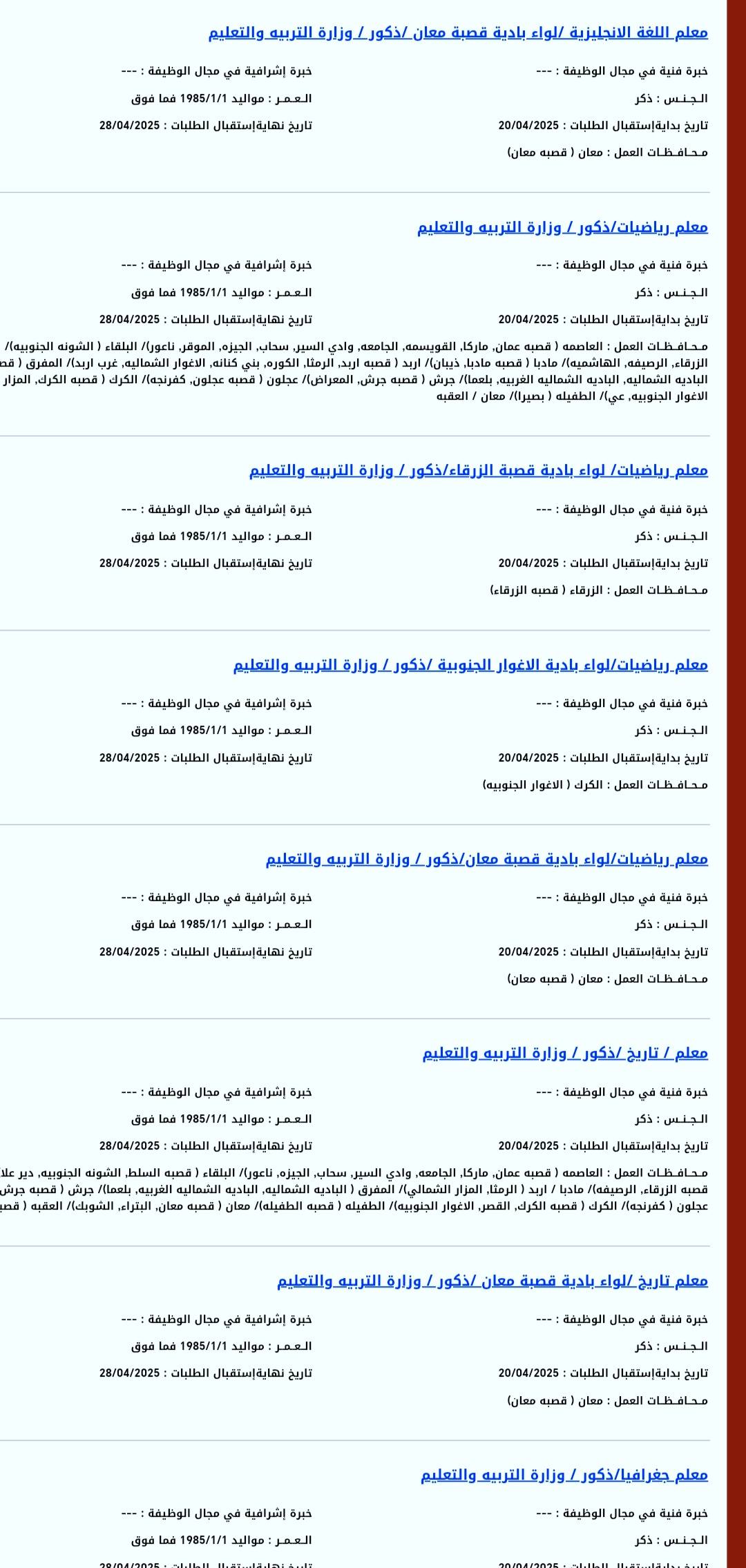This screenshot has height=1568, width=746.
Task: Open the geography teacher (معلم جغرافيا) job link
Action: [564, 1475]
